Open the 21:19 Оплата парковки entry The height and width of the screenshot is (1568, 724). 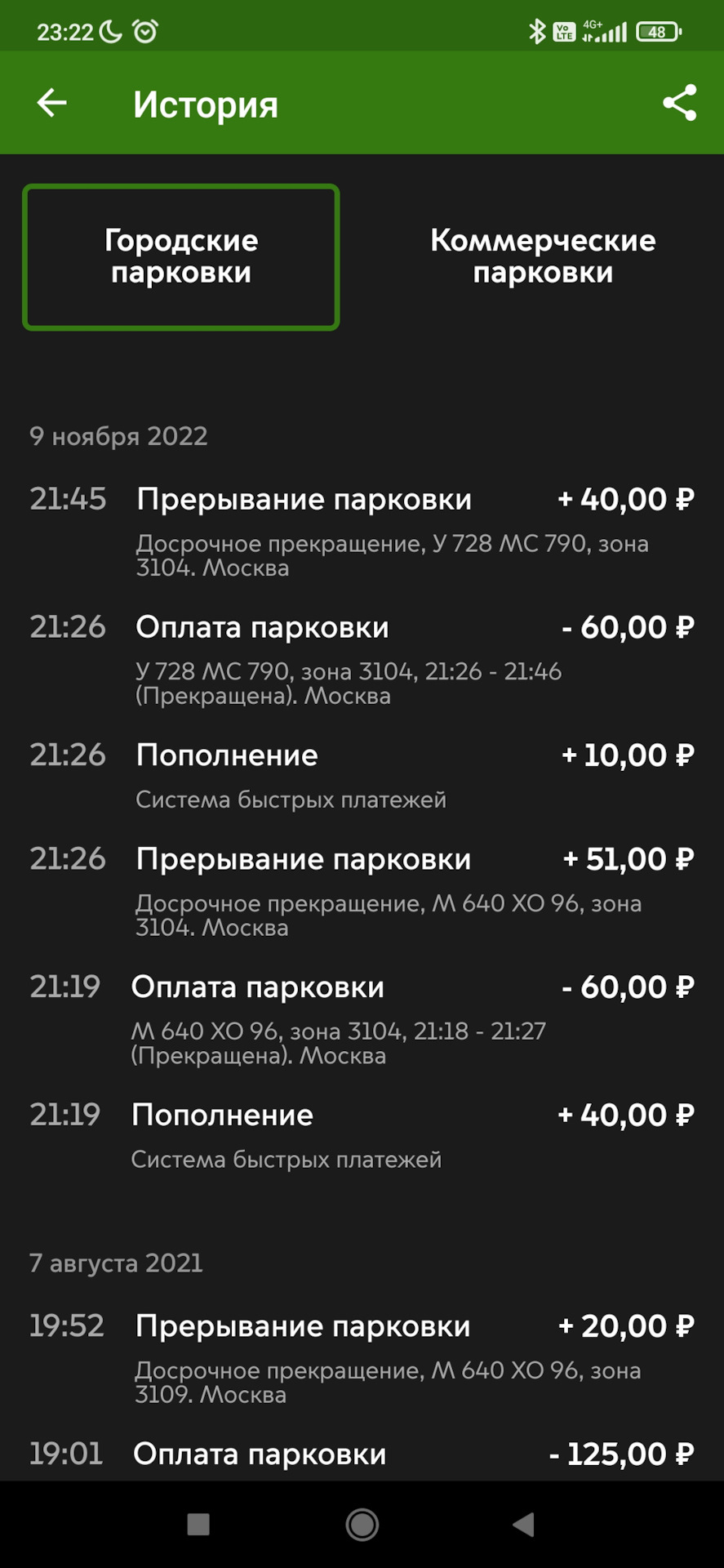362,1018
